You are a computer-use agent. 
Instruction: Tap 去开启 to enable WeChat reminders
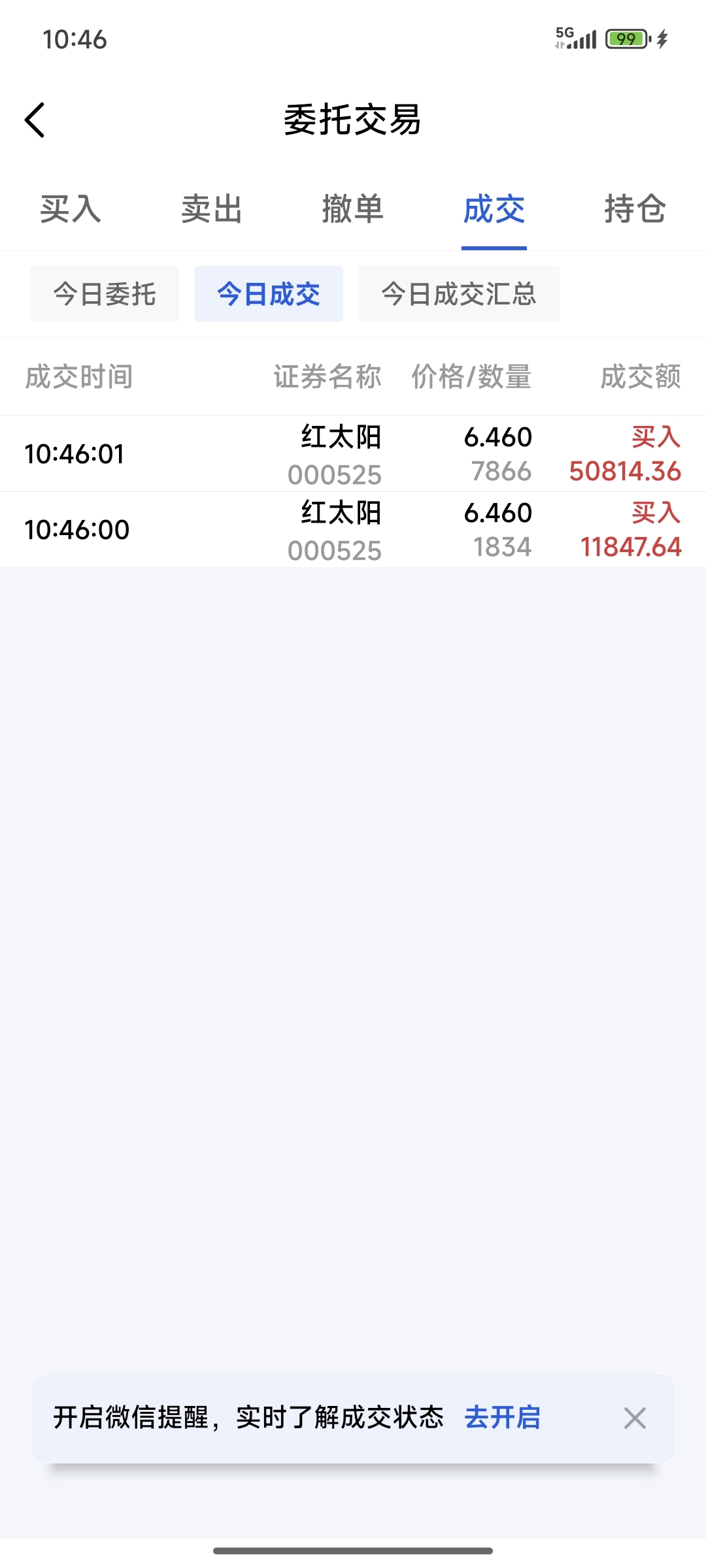[x=502, y=1418]
